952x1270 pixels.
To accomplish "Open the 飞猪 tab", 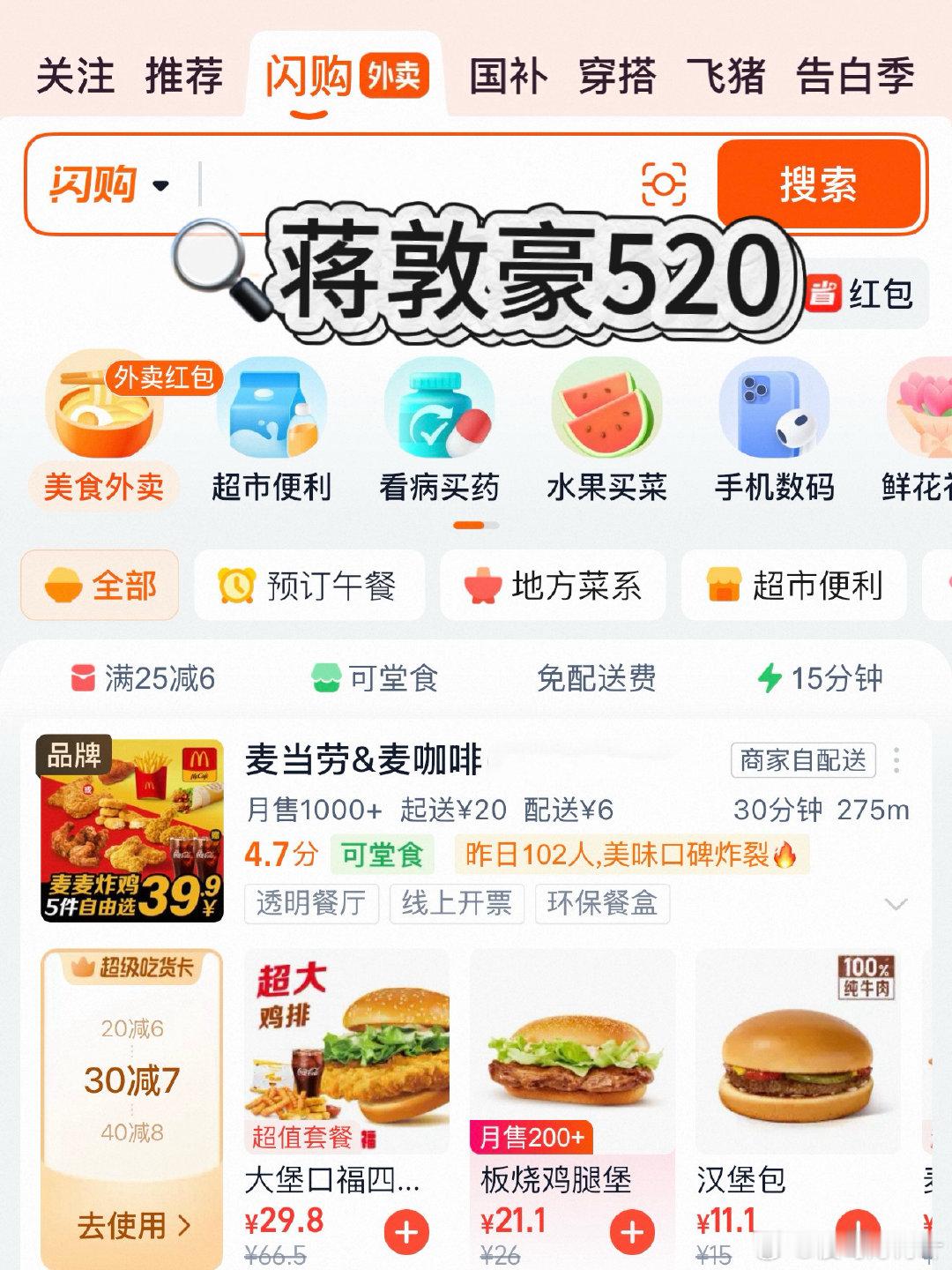I will point(725,76).
